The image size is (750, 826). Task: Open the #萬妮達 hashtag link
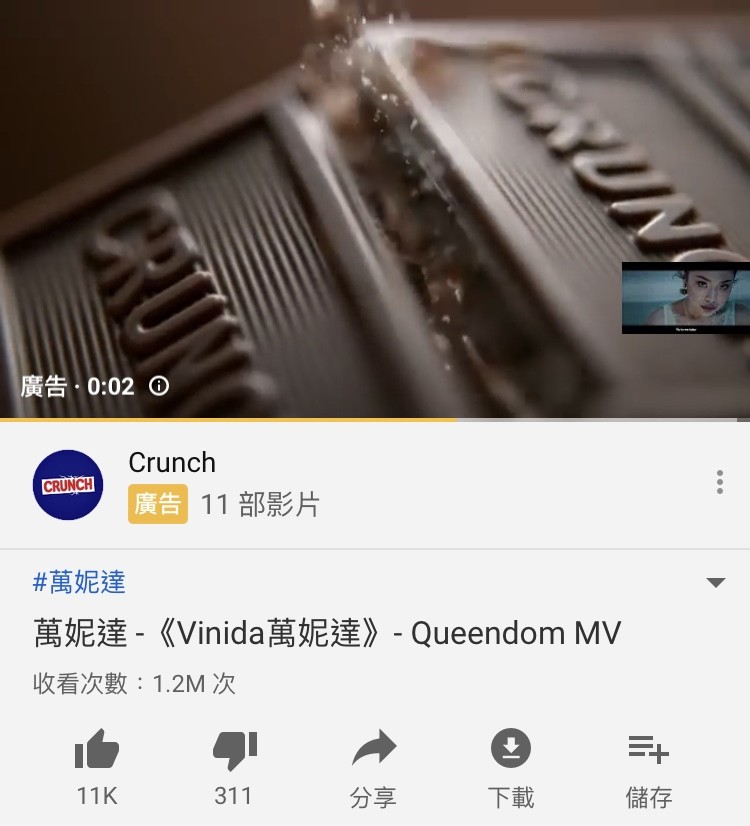click(79, 582)
